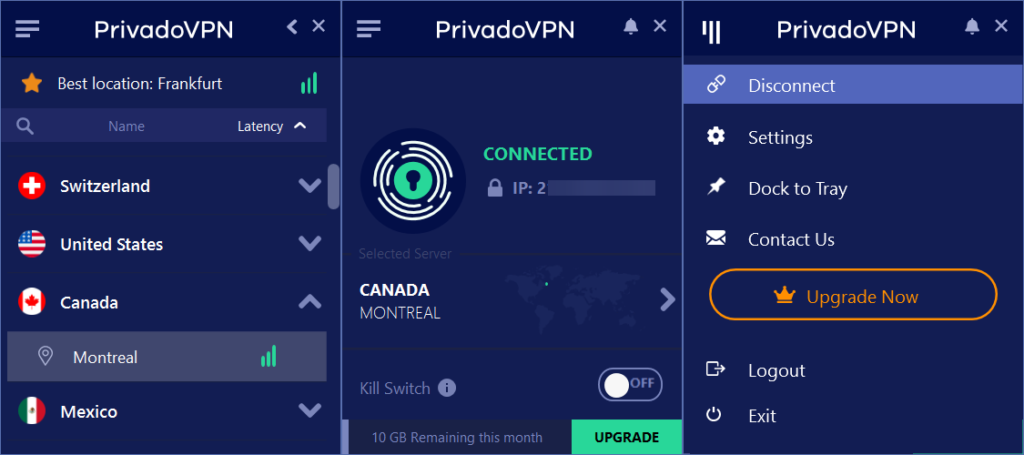
Task: Collapse the Canada server list
Action: point(310,302)
